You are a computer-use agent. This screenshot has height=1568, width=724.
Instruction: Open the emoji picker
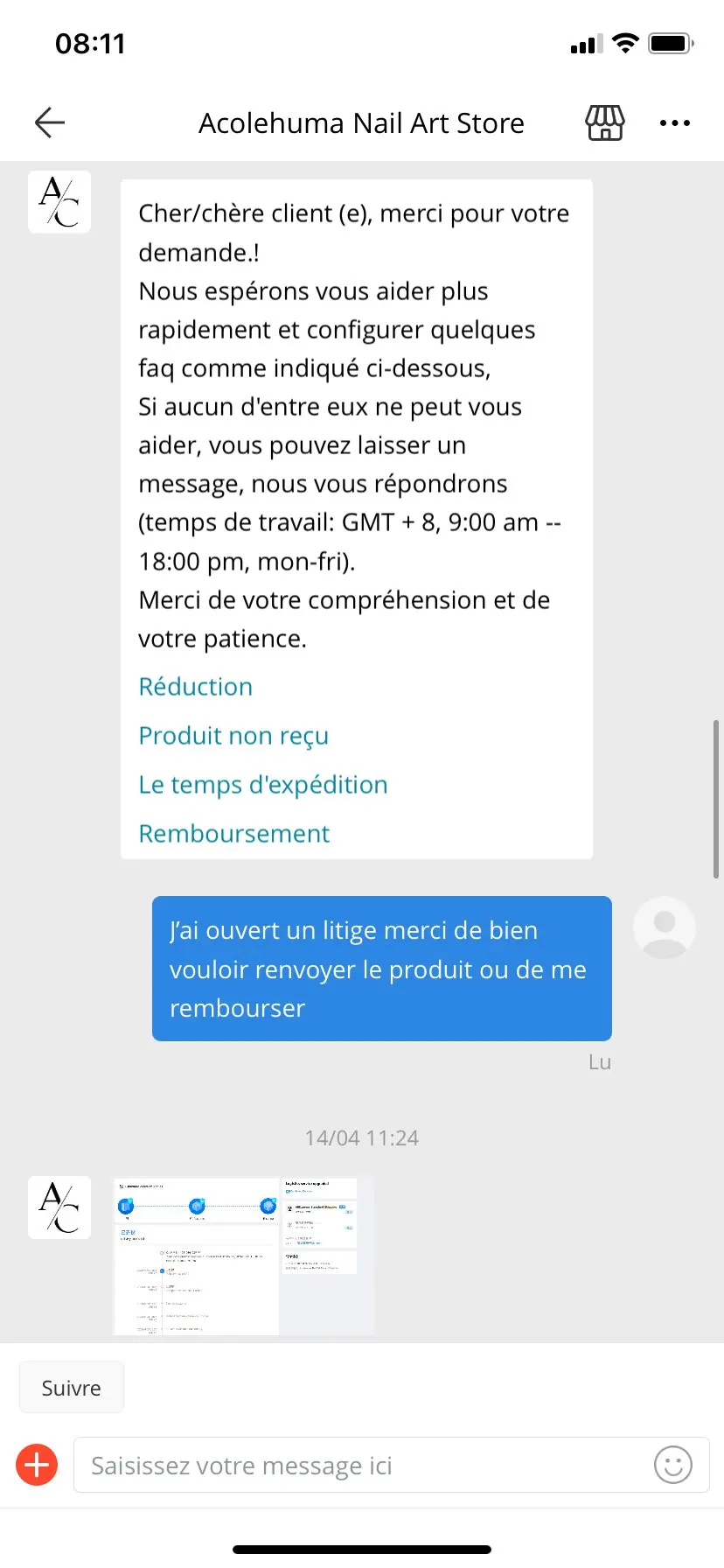click(672, 1465)
